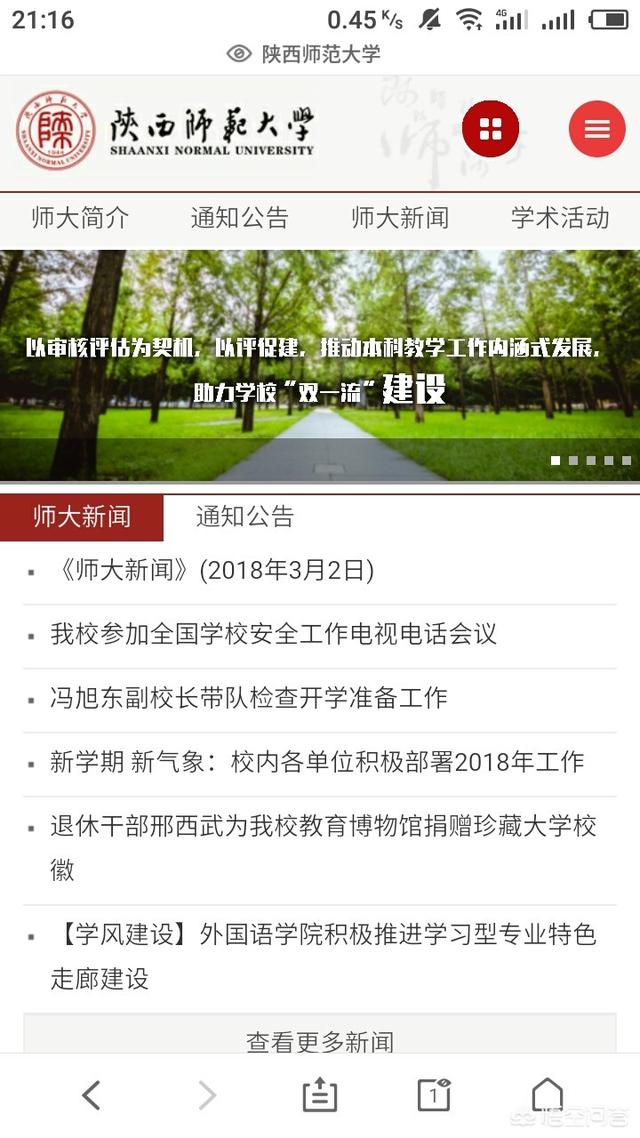
Task: Open 新学期 新气象 news item
Action: [x=316, y=762]
